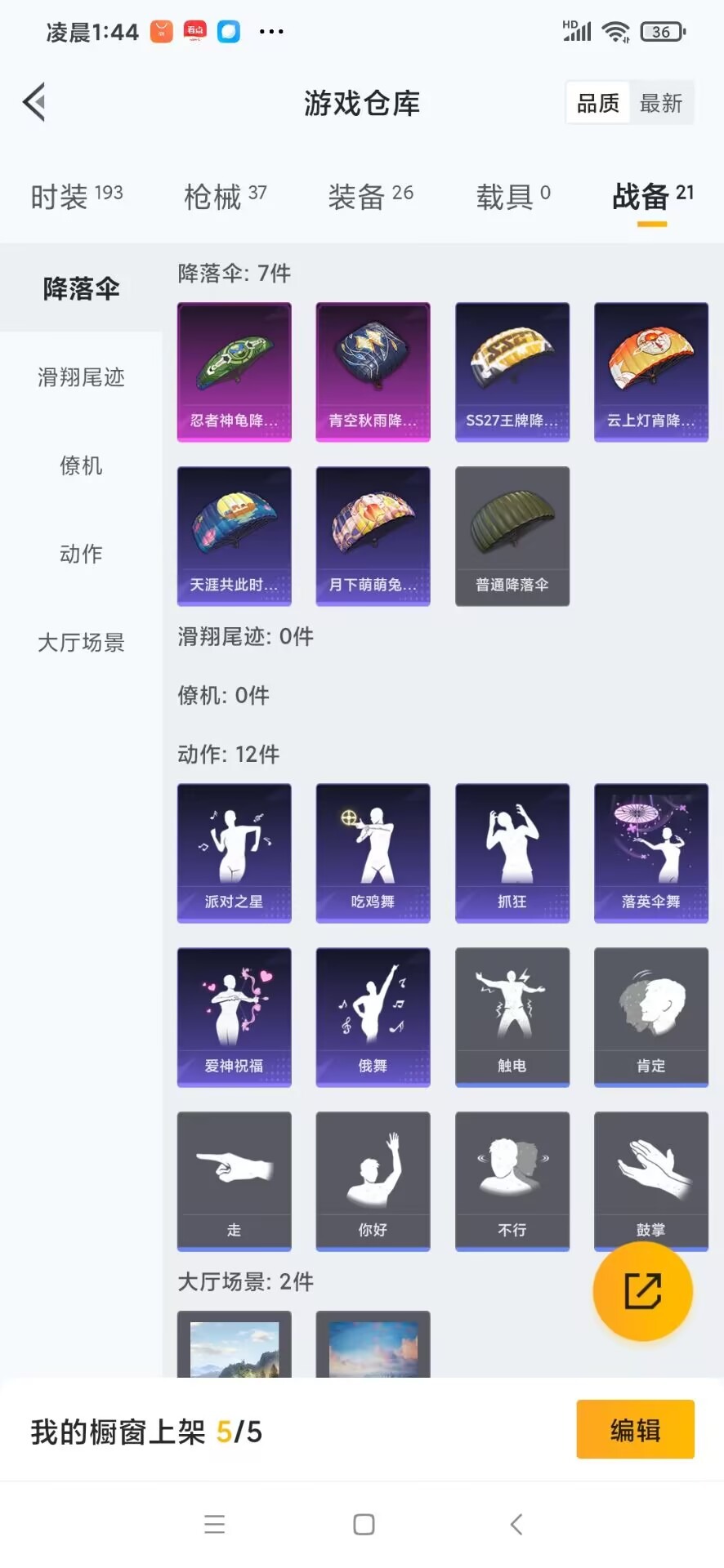Switch to the 时装 tab
Image resolution: width=724 pixels, height=1568 pixels.
(x=76, y=196)
